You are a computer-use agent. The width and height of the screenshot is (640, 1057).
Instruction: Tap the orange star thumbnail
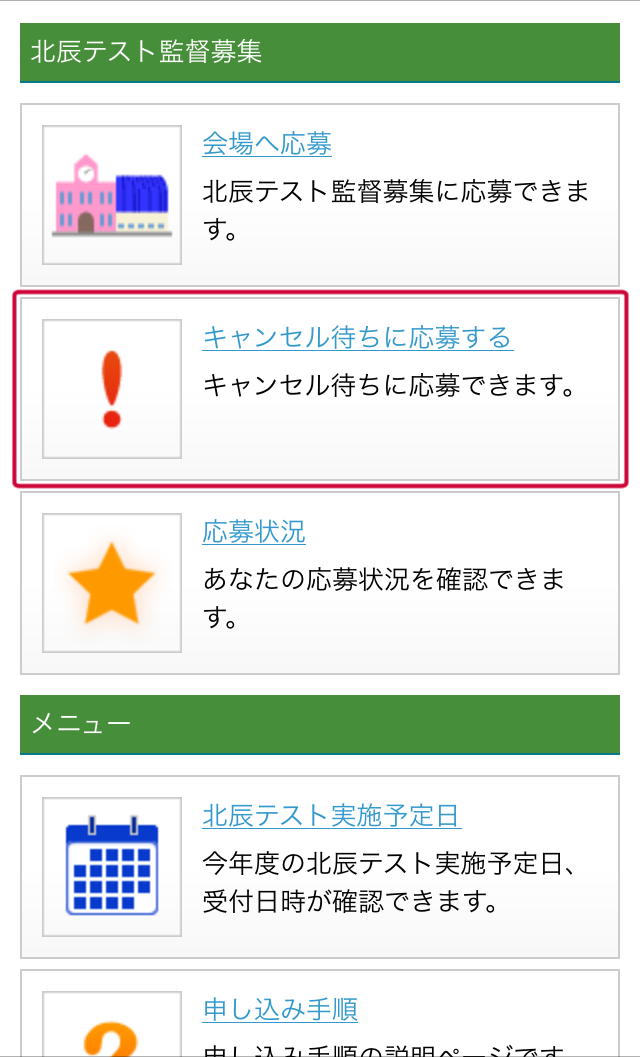click(x=112, y=583)
